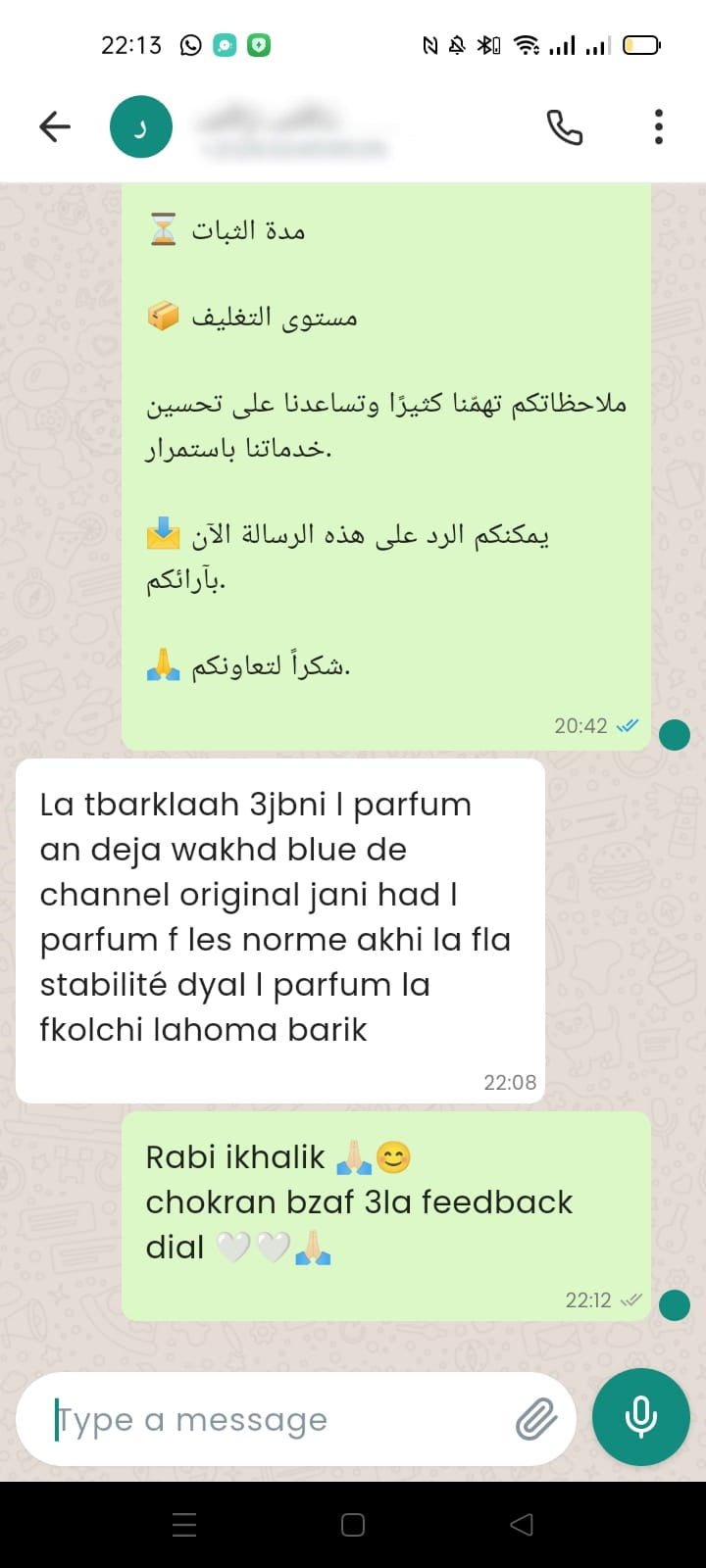Tap the microphone voice message button
Screen dimensions: 706x1568
tap(641, 1417)
